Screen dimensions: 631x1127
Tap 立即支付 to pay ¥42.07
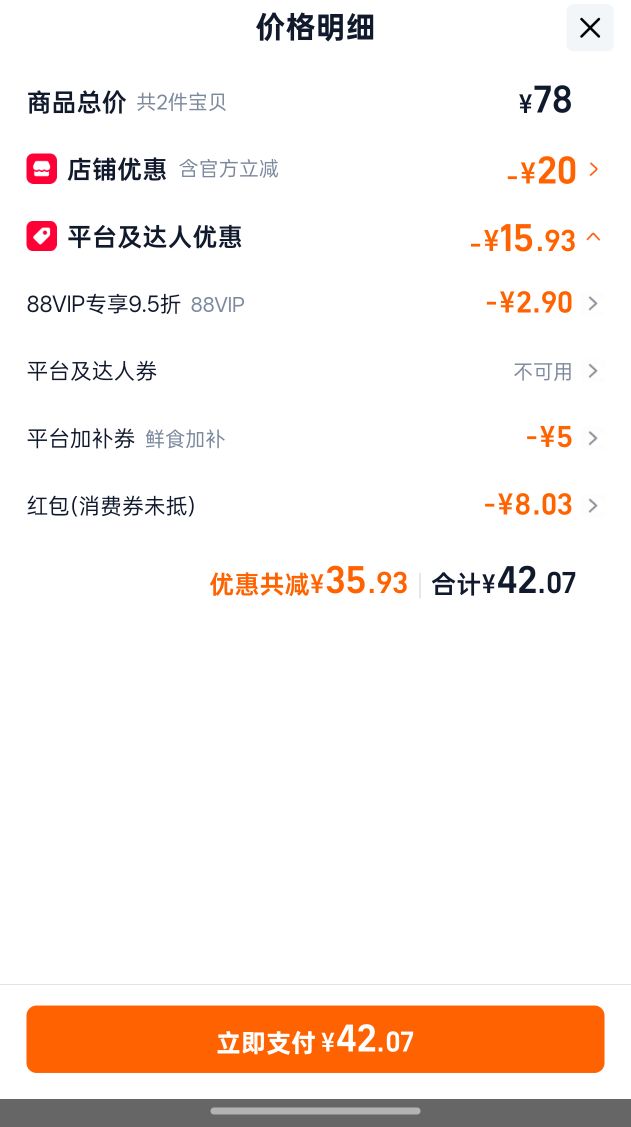coord(316,1039)
